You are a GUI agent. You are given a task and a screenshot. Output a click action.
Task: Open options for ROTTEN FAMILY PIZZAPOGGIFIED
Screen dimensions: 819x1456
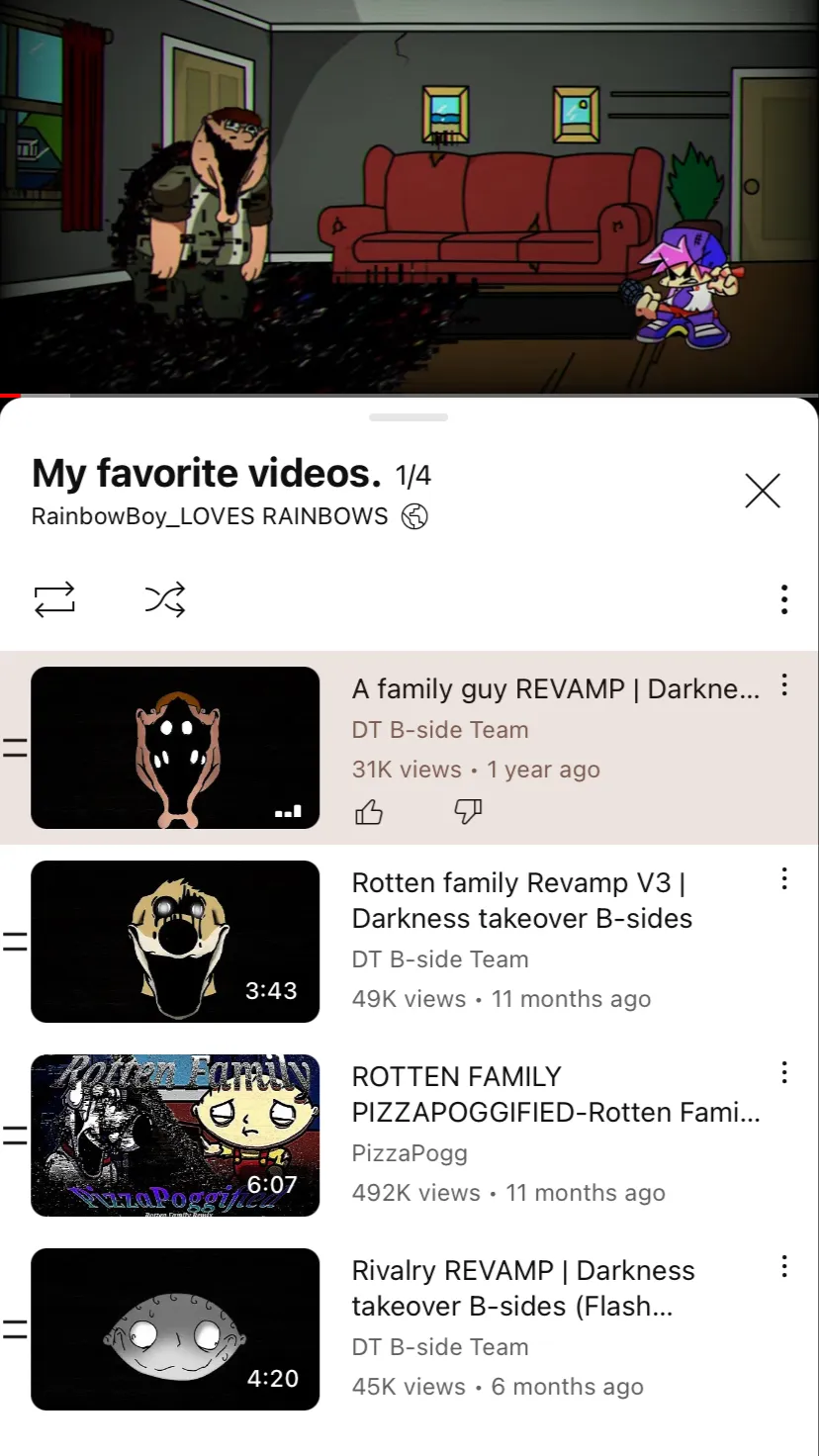tap(783, 1072)
